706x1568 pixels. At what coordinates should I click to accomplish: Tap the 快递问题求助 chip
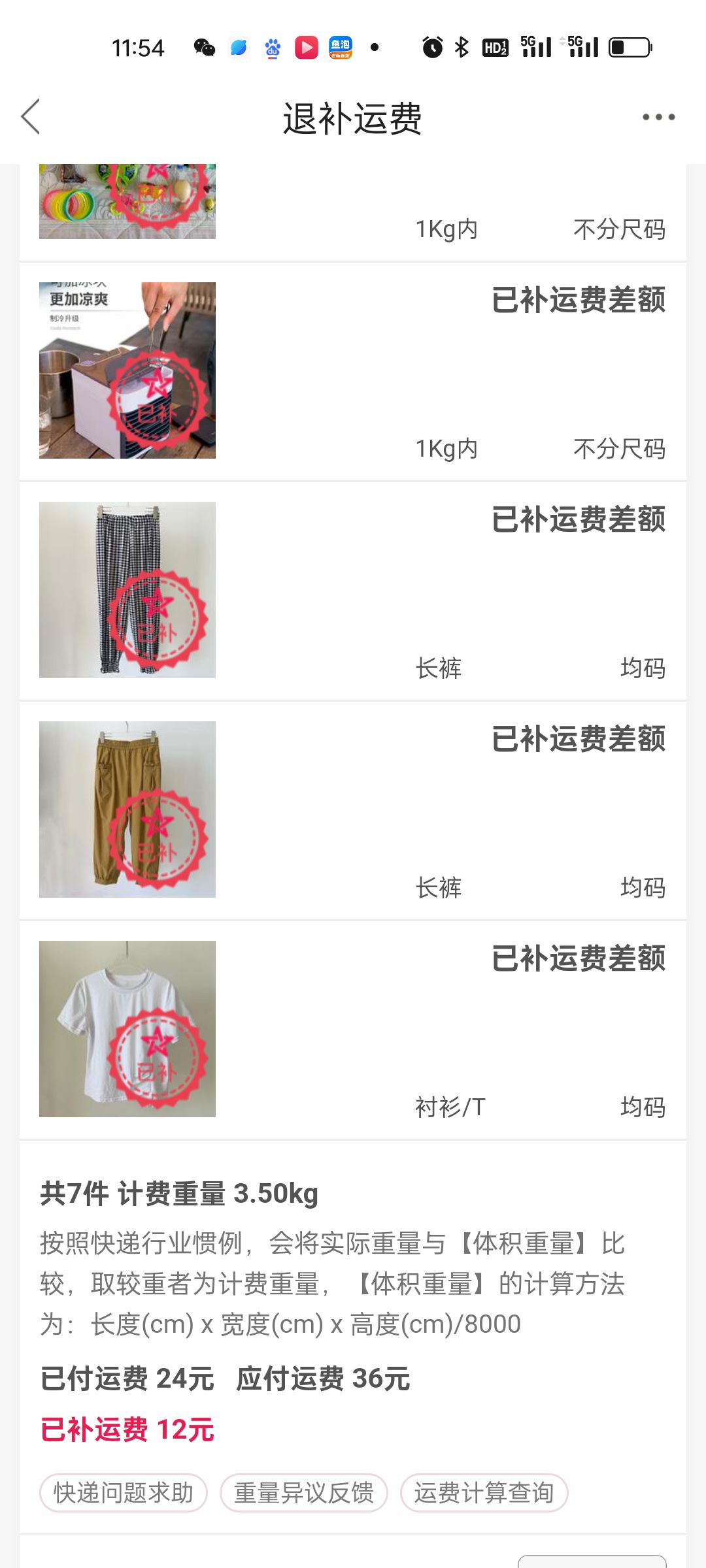(x=124, y=1493)
